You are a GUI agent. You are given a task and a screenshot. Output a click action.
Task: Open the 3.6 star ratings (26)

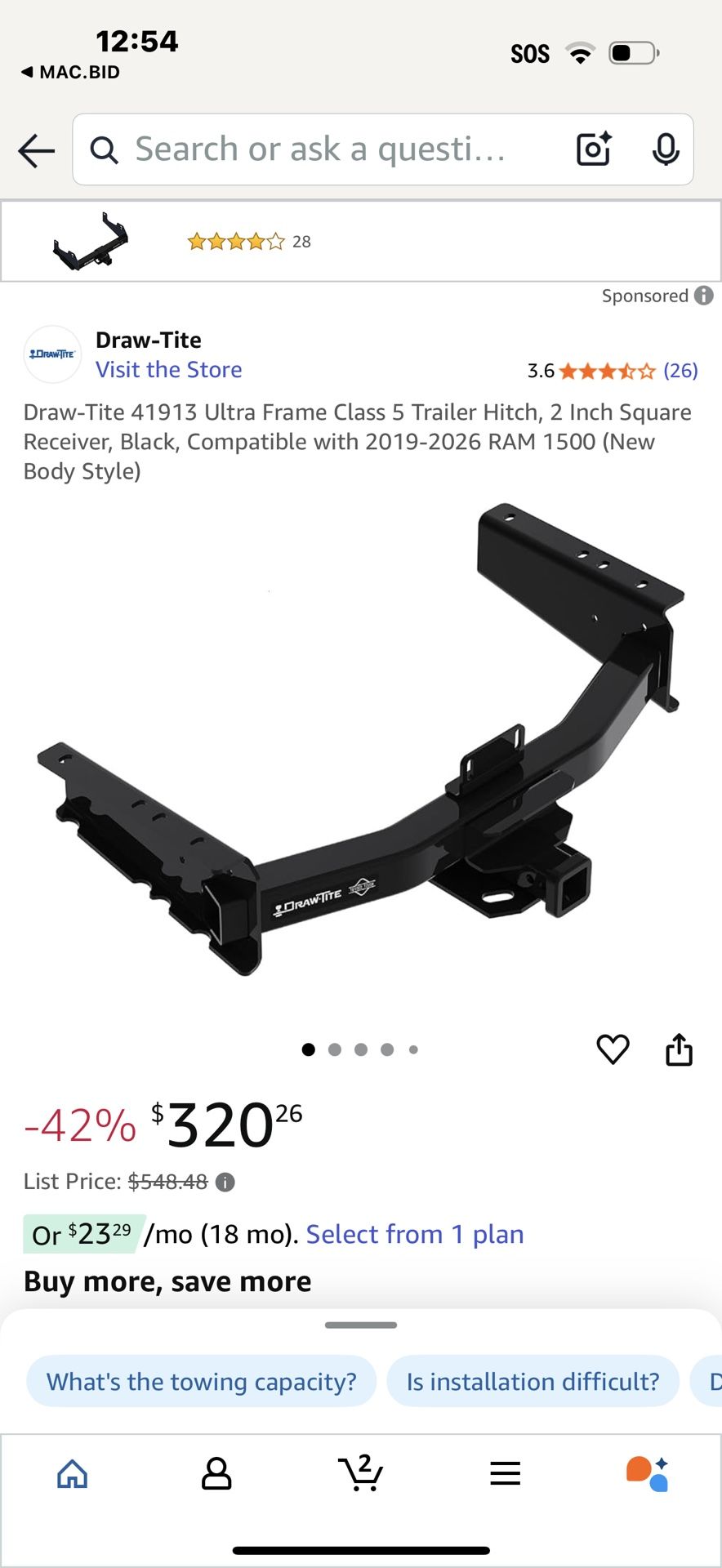[613, 372]
